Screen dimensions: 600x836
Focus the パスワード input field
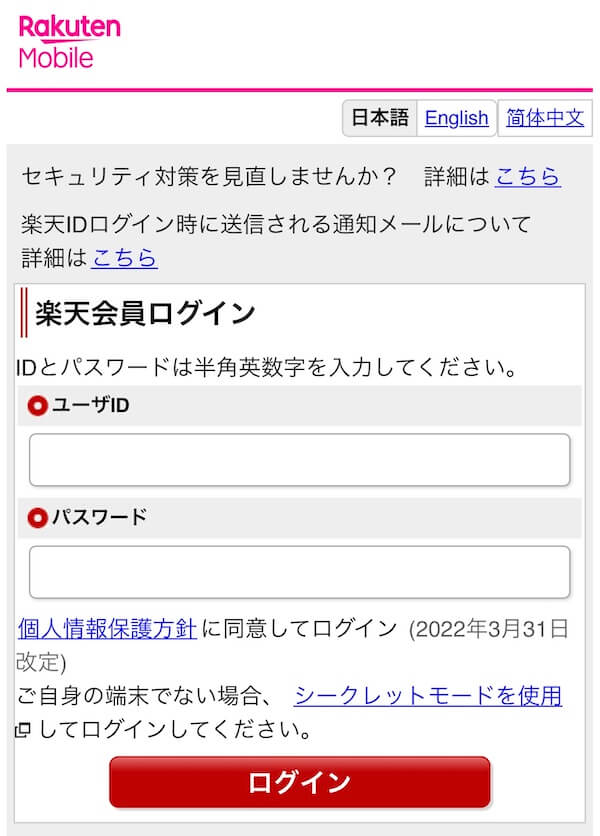pyautogui.click(x=299, y=572)
